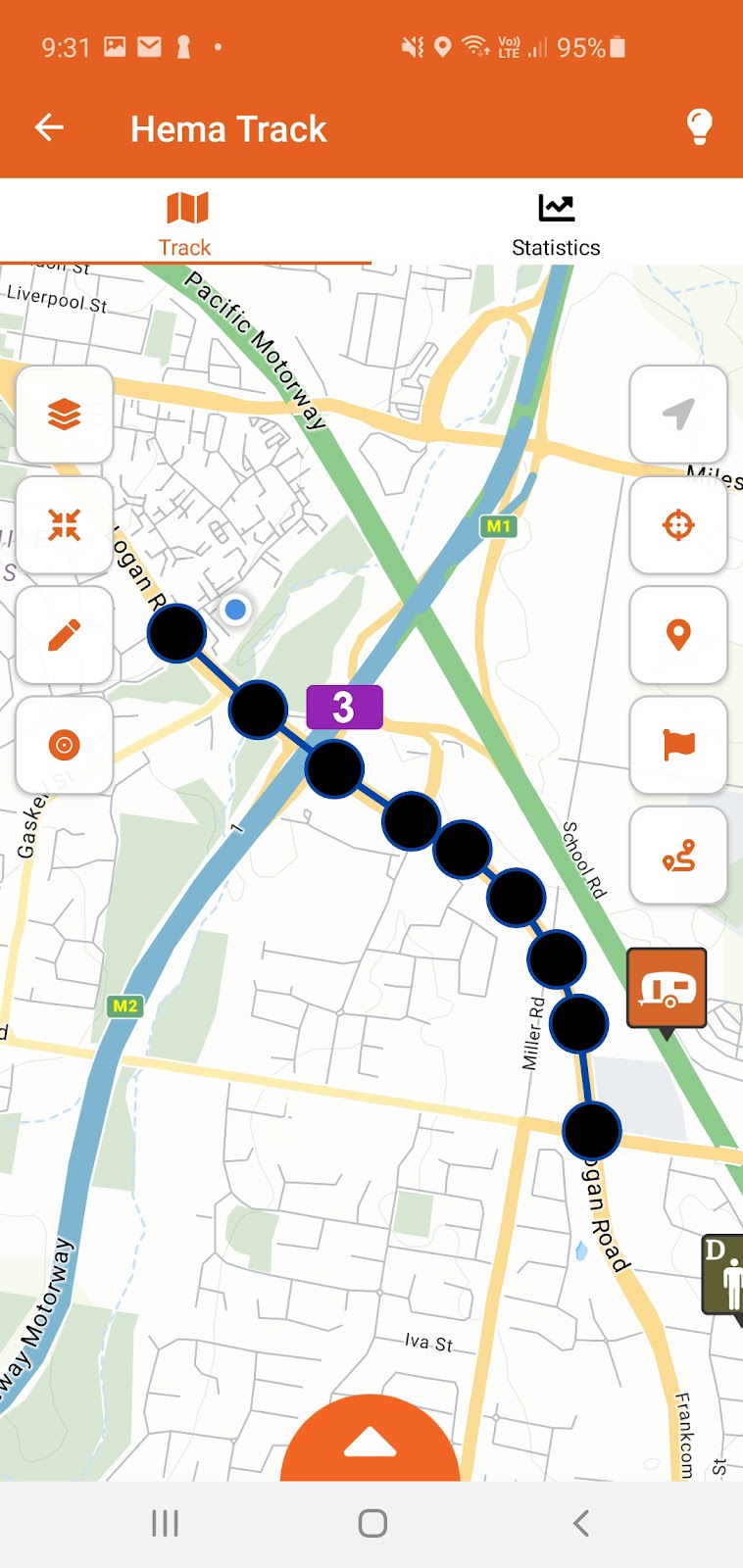Viewport: 743px width, 1568px height.
Task: Expand the bottom panel with up arrow
Action: [371, 1441]
